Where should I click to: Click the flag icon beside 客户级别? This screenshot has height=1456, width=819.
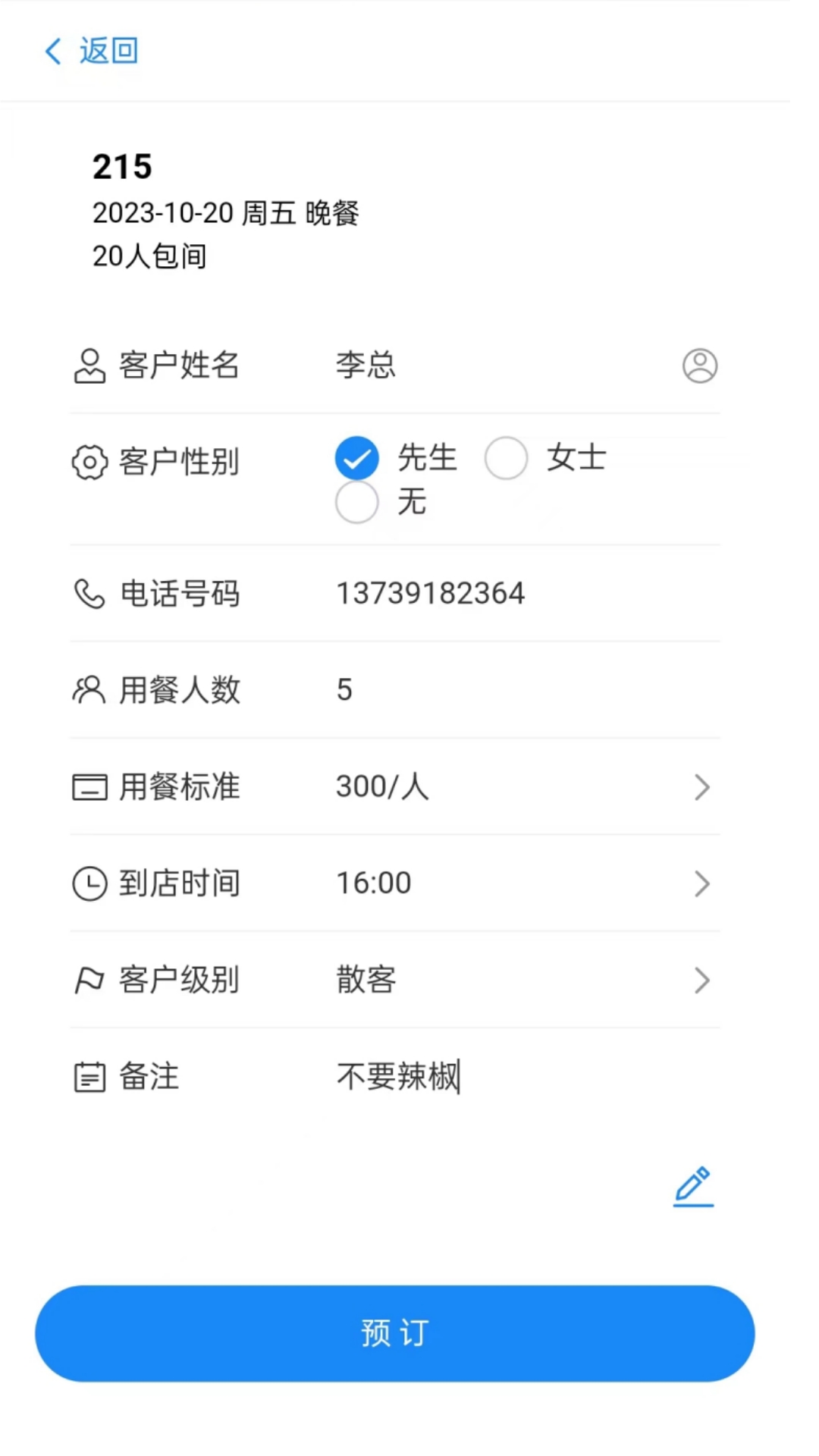(89, 981)
